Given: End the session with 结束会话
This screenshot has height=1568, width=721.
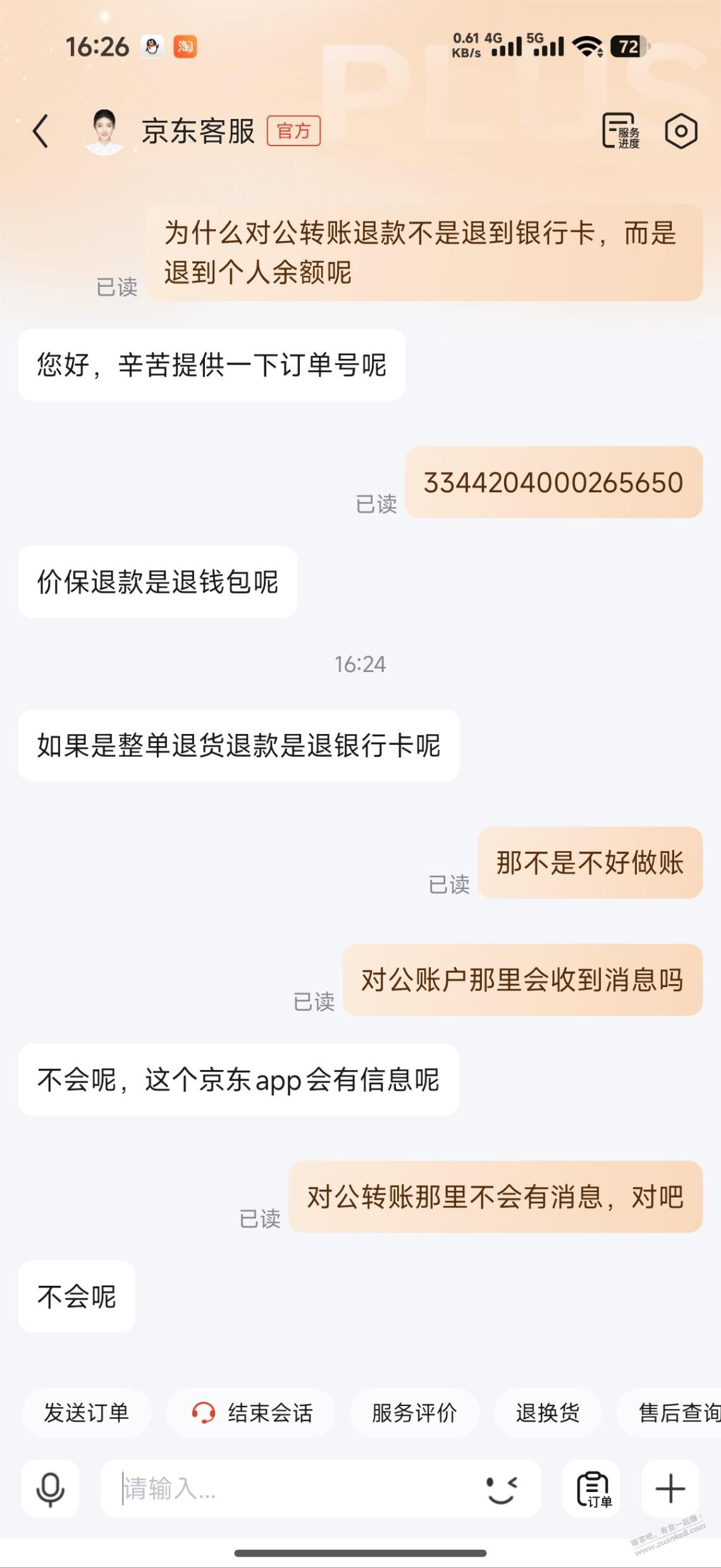Looking at the screenshot, I should [x=251, y=1413].
